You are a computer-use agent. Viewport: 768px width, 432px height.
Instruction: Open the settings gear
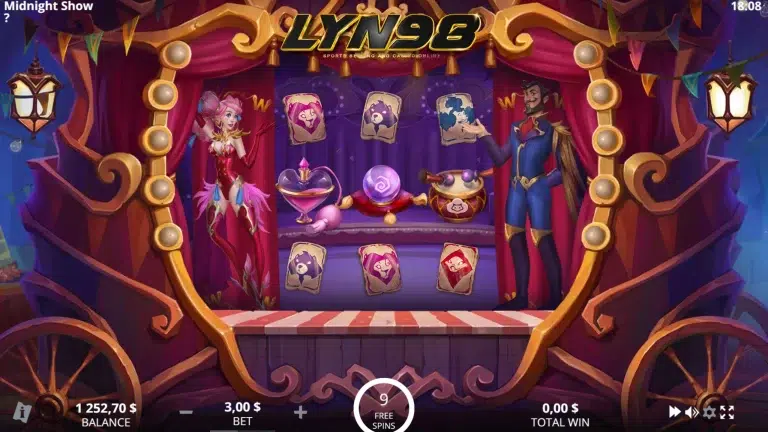[x=709, y=411]
